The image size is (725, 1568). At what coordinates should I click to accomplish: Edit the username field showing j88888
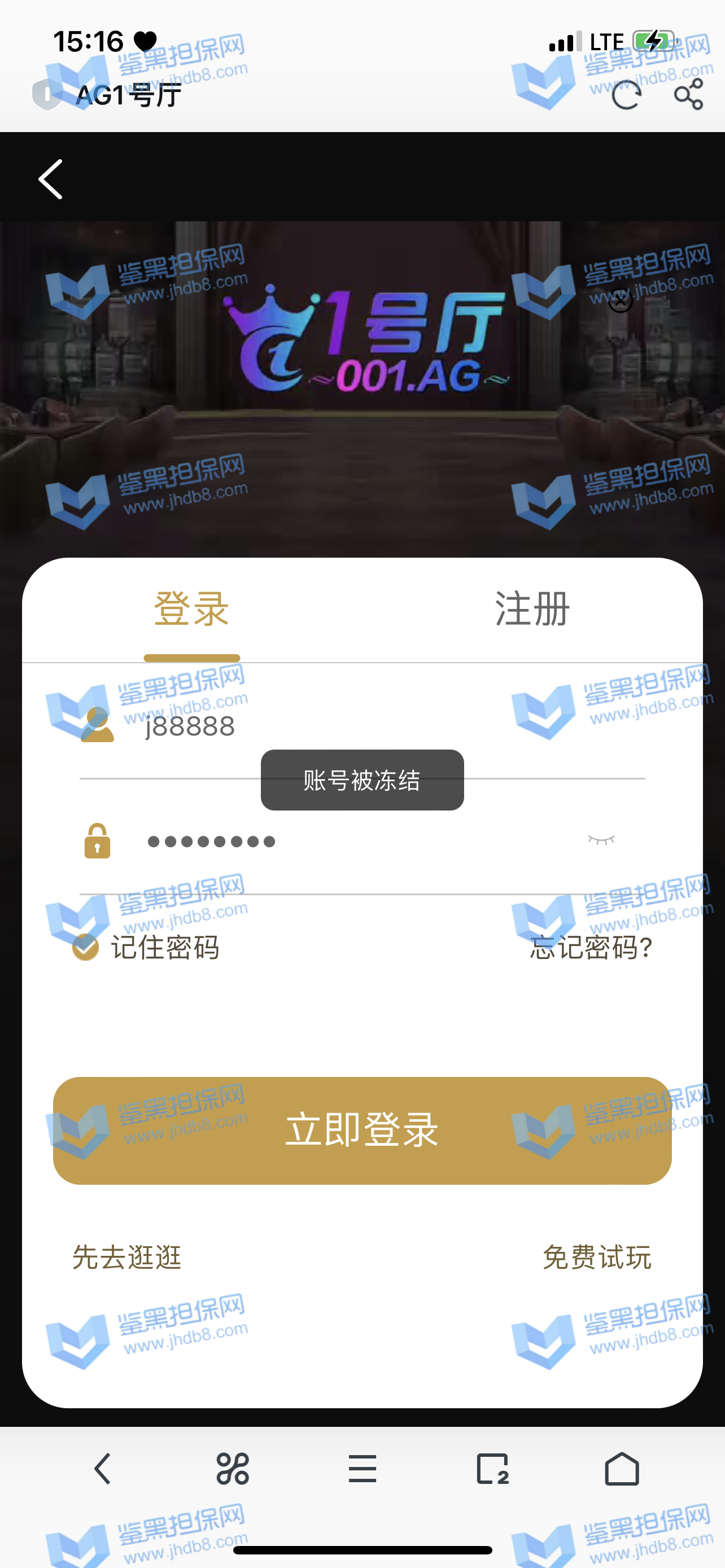click(365, 725)
